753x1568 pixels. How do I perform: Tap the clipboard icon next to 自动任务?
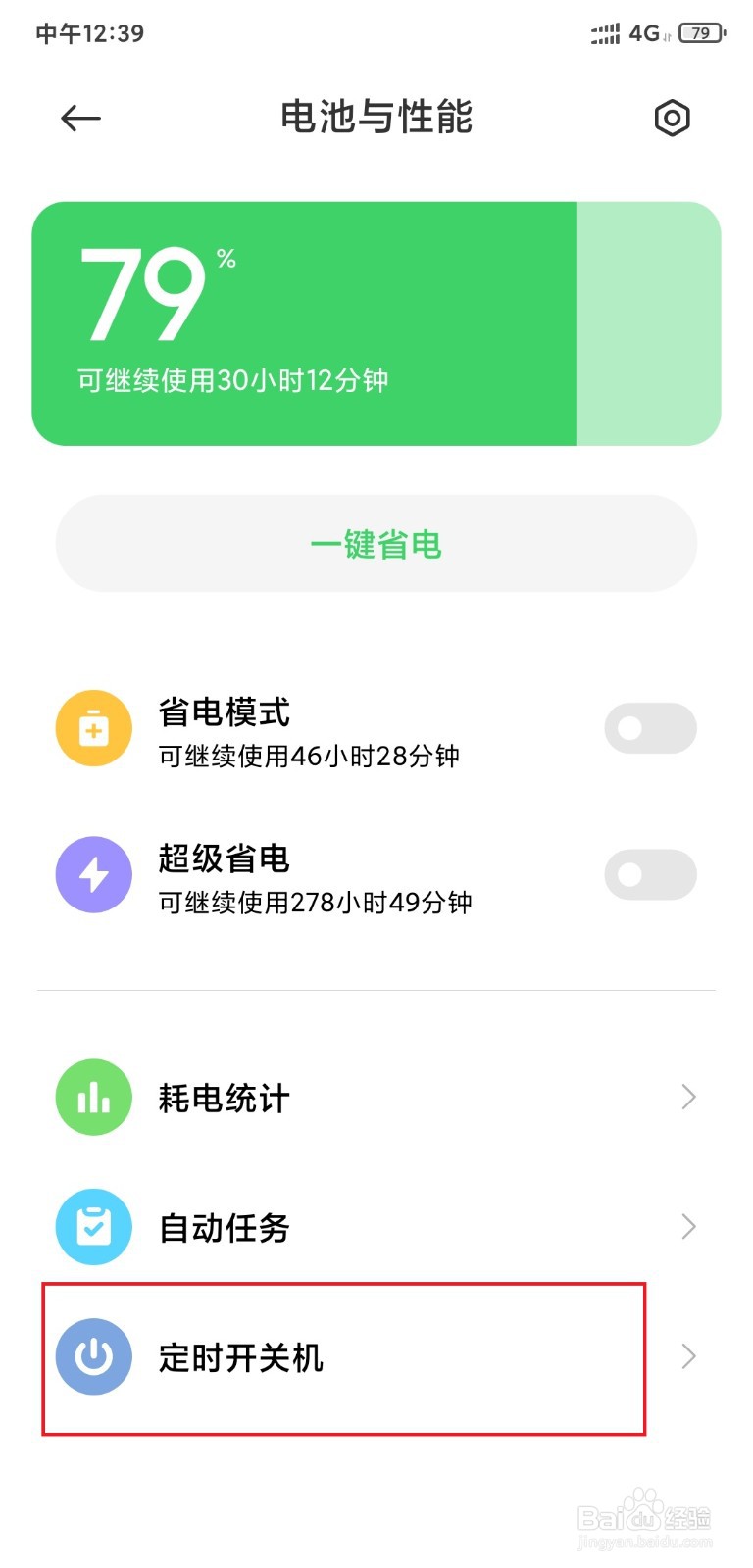click(x=93, y=1227)
